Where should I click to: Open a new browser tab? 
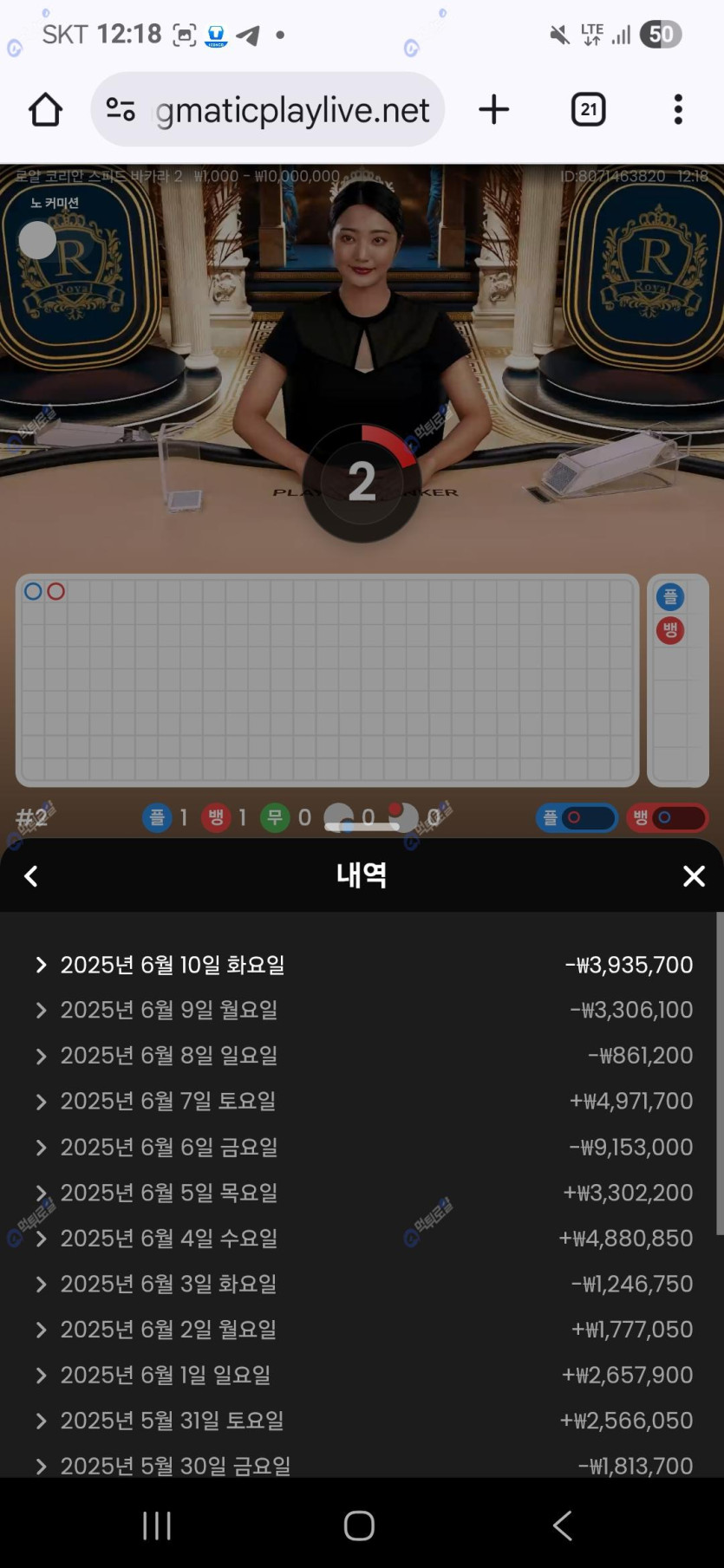(493, 110)
